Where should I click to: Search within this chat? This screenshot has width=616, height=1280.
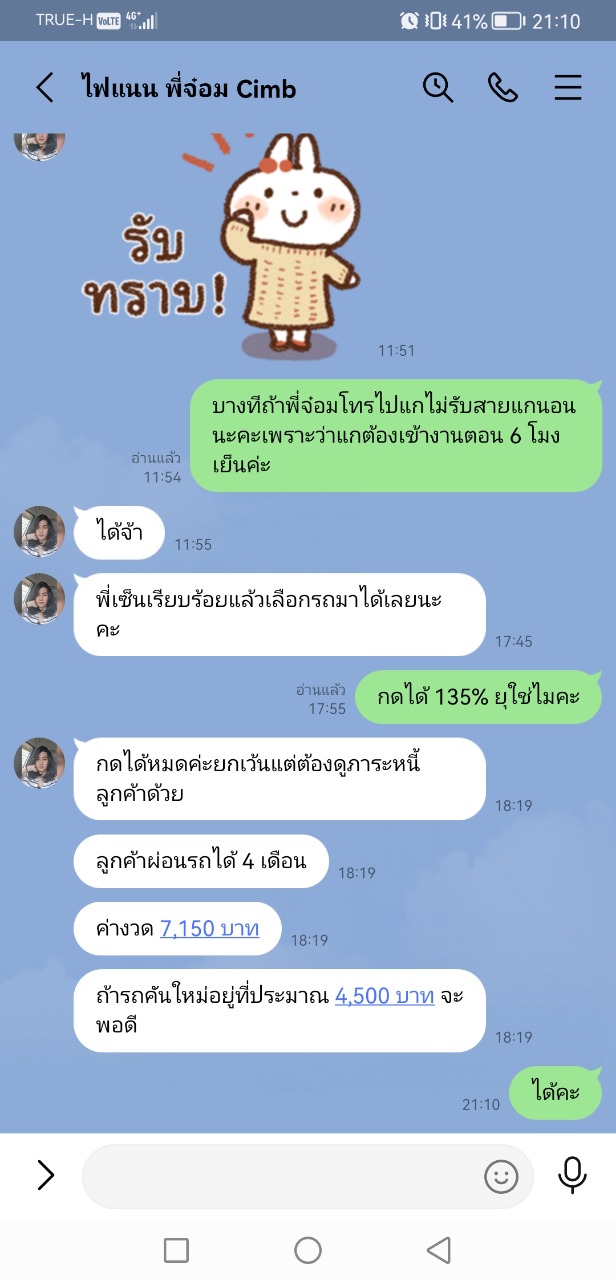pyautogui.click(x=438, y=88)
